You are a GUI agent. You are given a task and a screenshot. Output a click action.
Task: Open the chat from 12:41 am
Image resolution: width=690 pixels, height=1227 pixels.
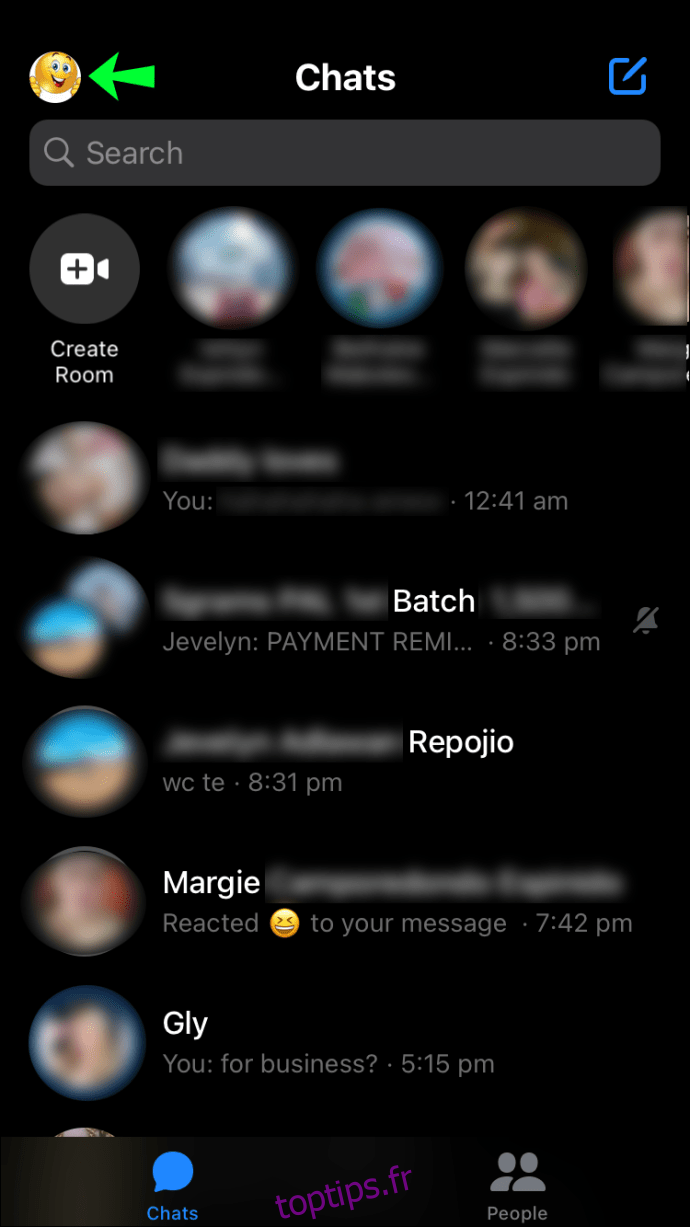[345, 479]
